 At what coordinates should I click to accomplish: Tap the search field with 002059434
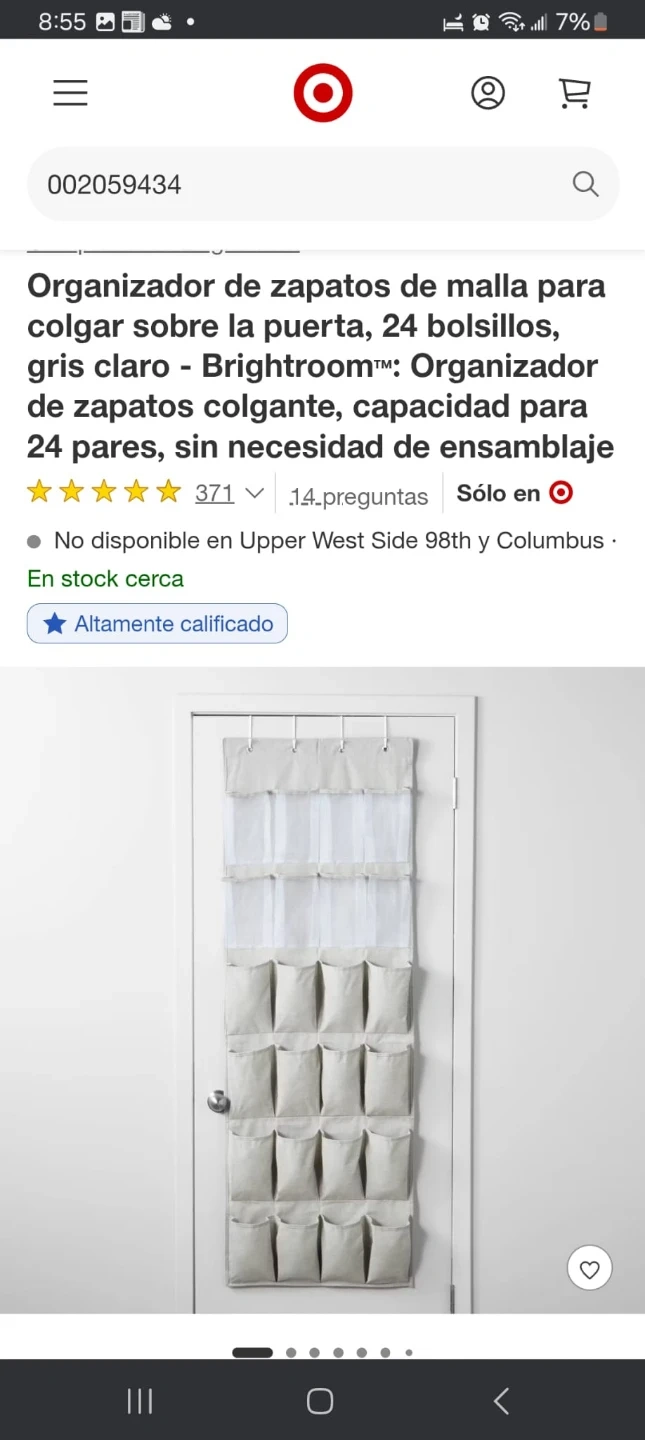(300, 184)
